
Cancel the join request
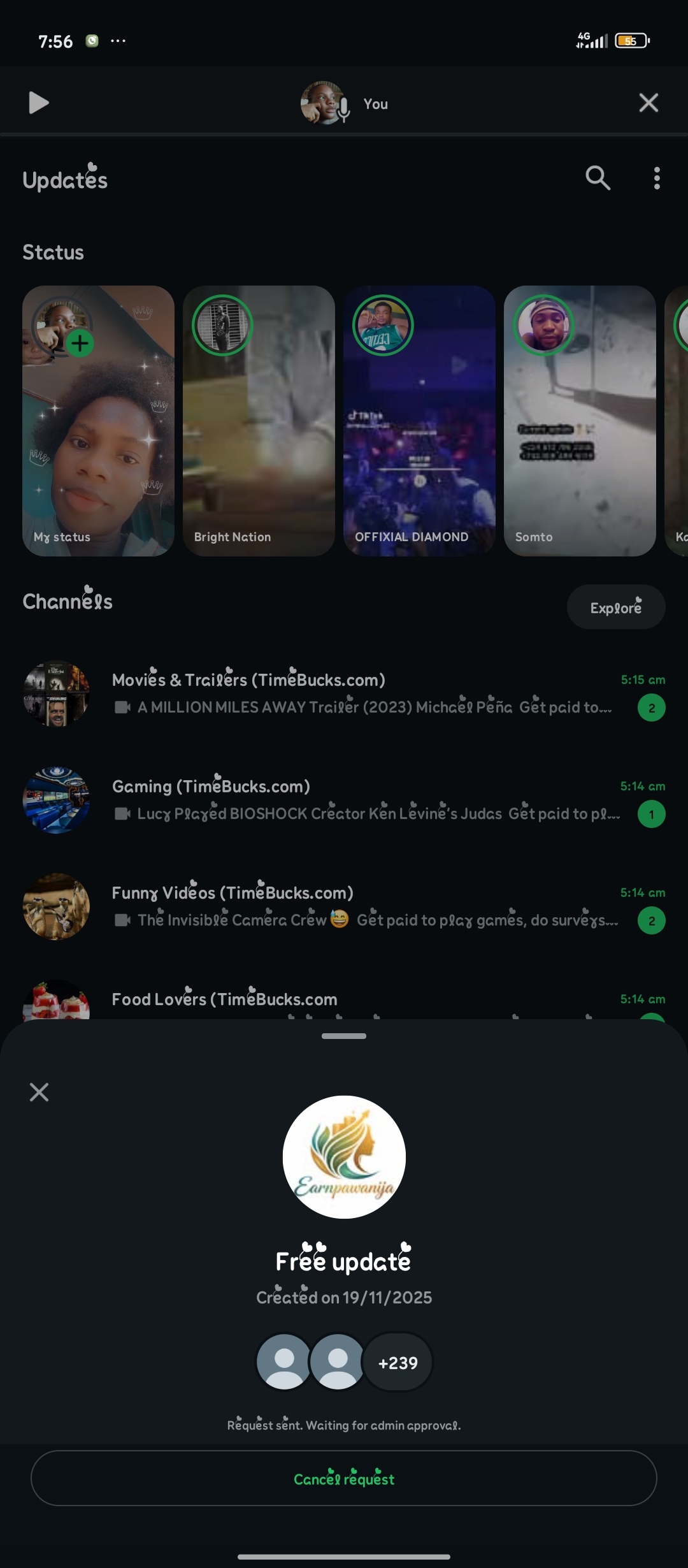(344, 1478)
